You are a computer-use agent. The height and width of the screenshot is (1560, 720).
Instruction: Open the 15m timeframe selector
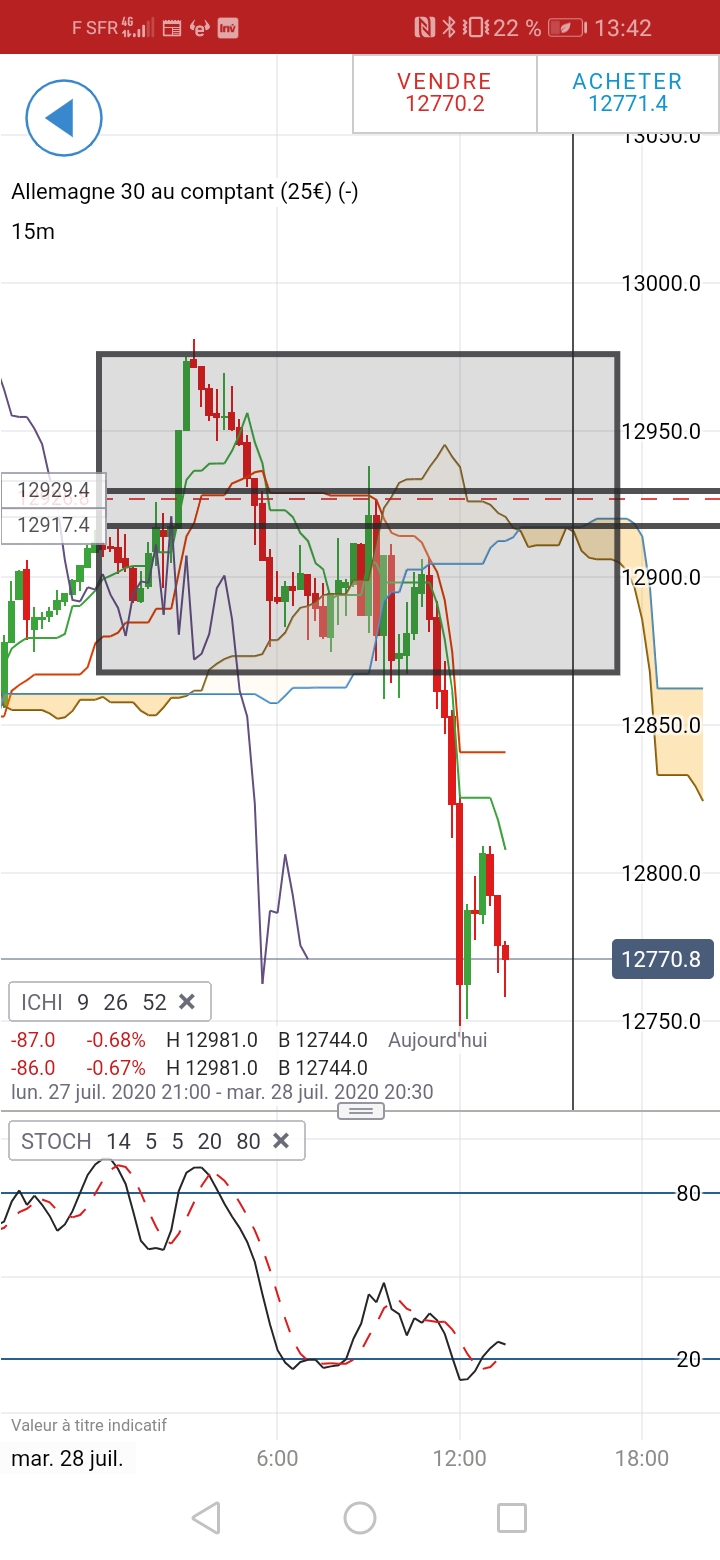pyautogui.click(x=33, y=232)
